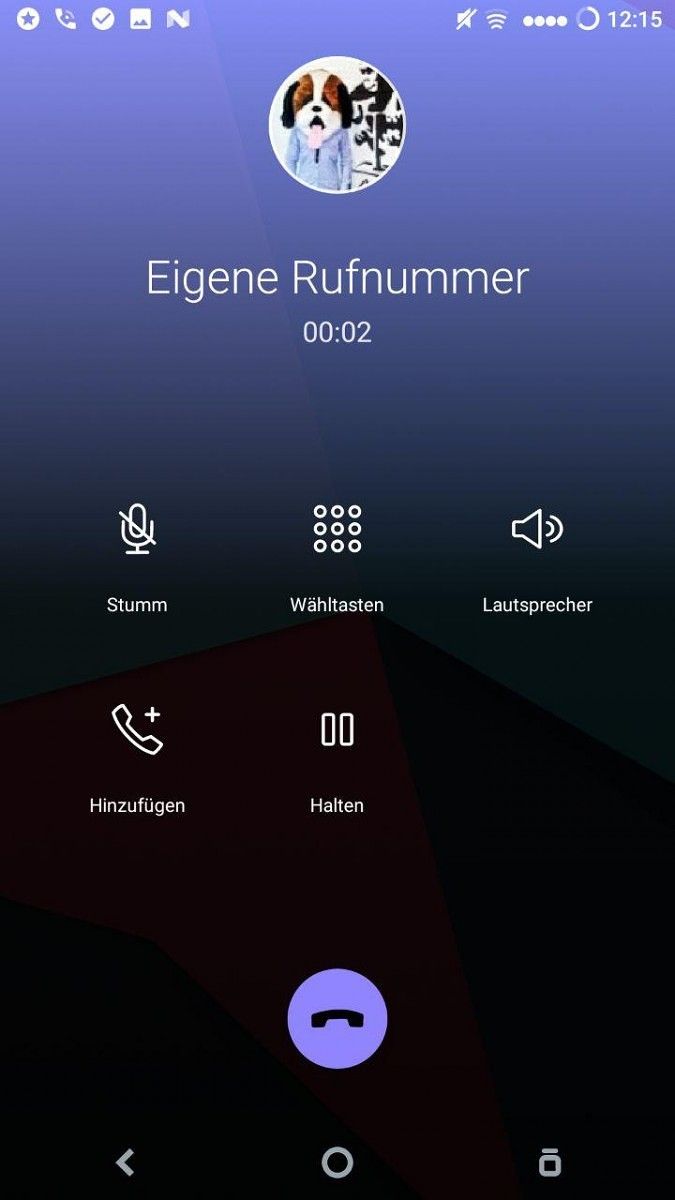
Task: End the call with the hang-up button
Action: [337, 1019]
